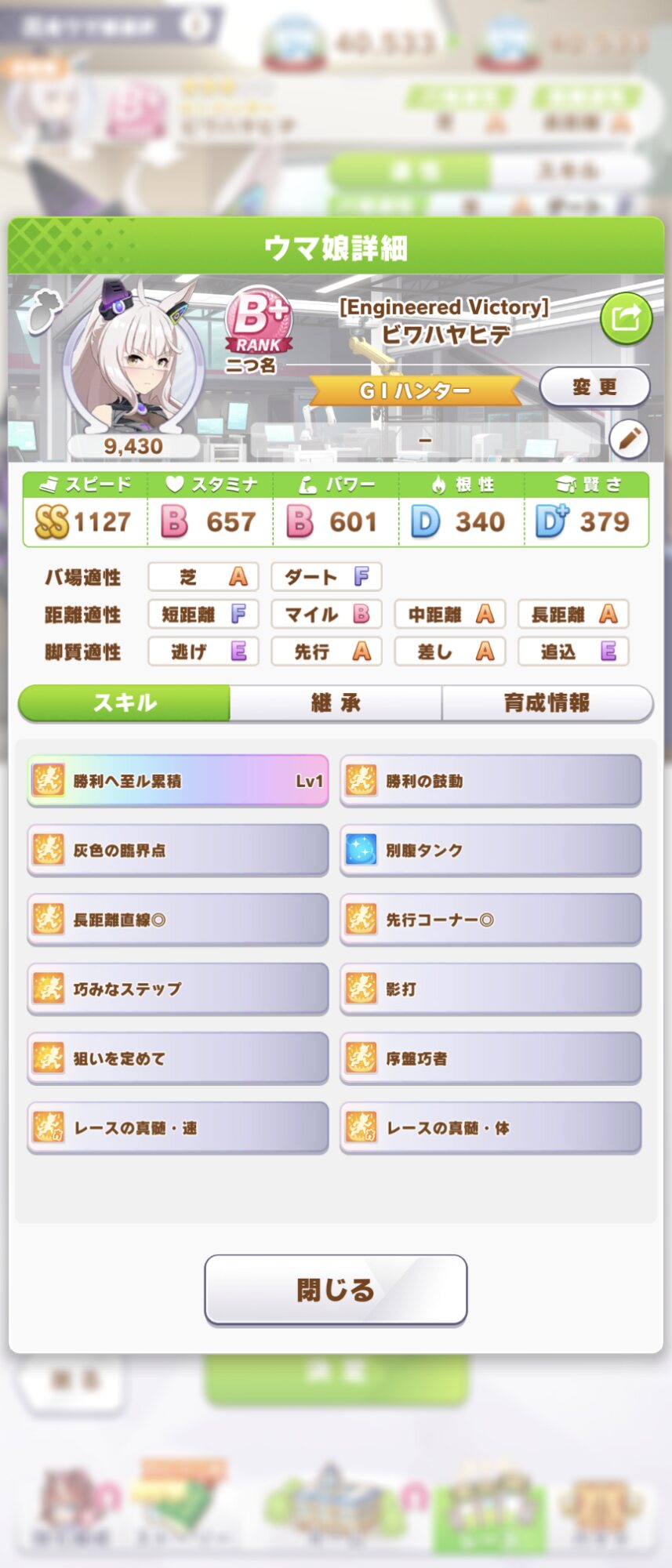The image size is (672, 1568).
Task: Open skill 狙いを定めて
Action: tap(178, 1058)
